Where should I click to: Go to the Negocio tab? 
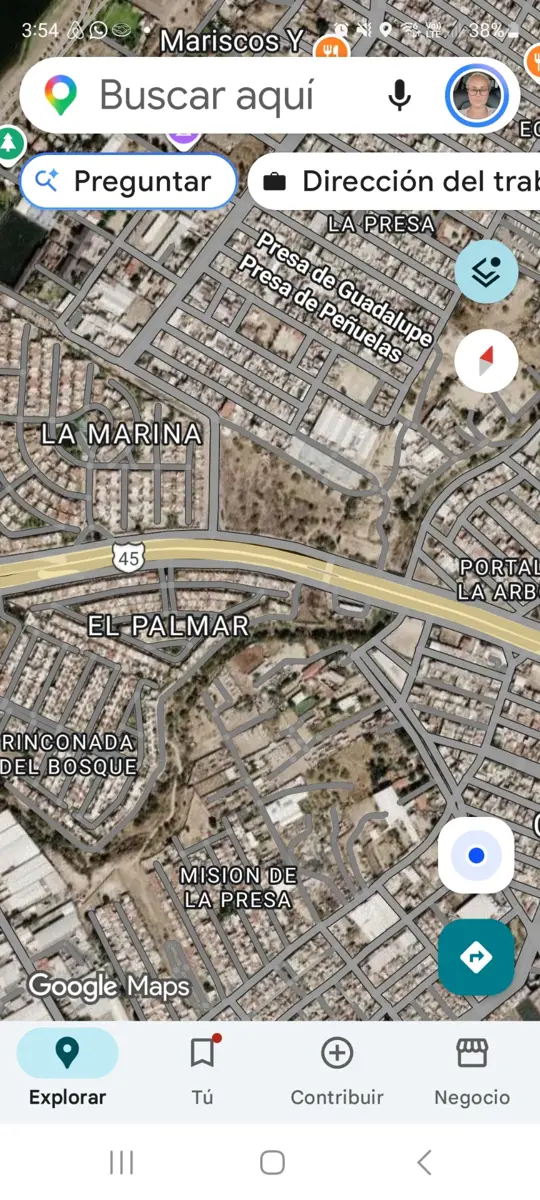coord(472,1070)
